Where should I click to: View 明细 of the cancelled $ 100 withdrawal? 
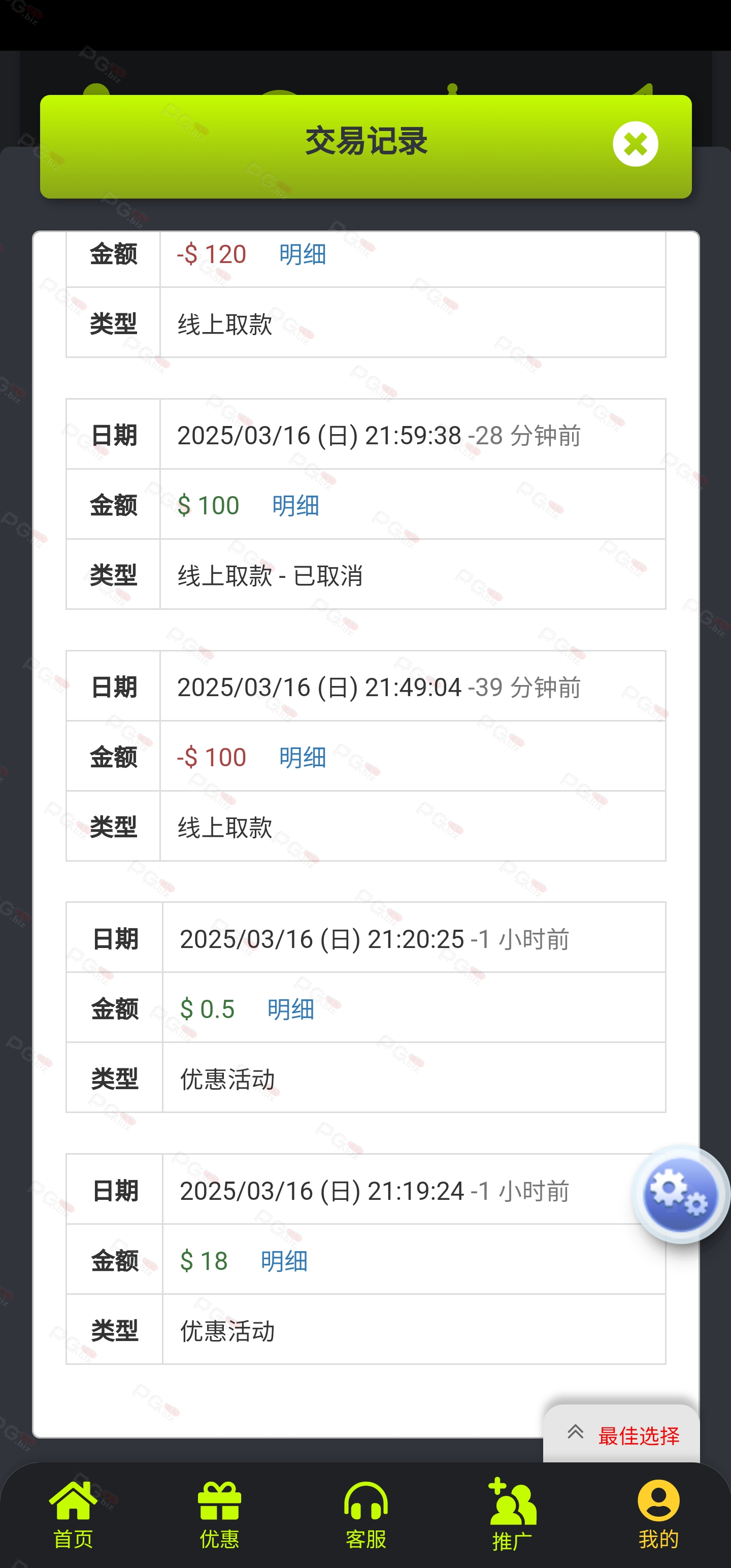295,505
